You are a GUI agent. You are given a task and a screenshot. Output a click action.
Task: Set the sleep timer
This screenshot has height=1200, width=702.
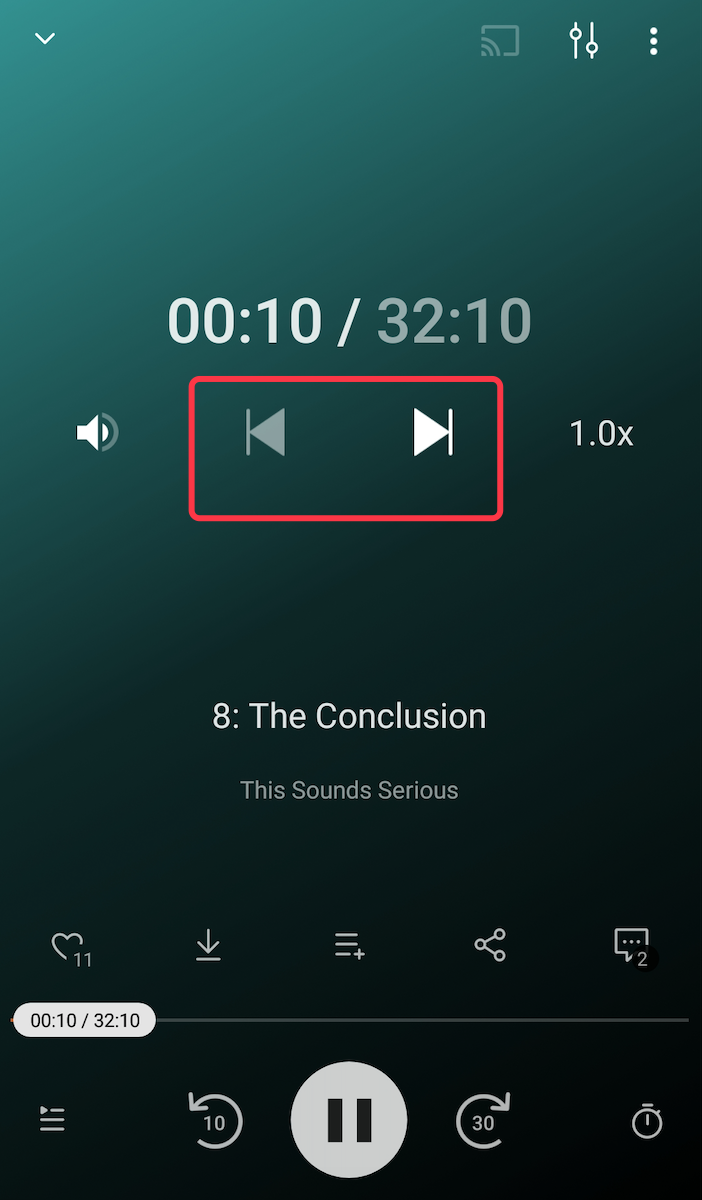647,1120
